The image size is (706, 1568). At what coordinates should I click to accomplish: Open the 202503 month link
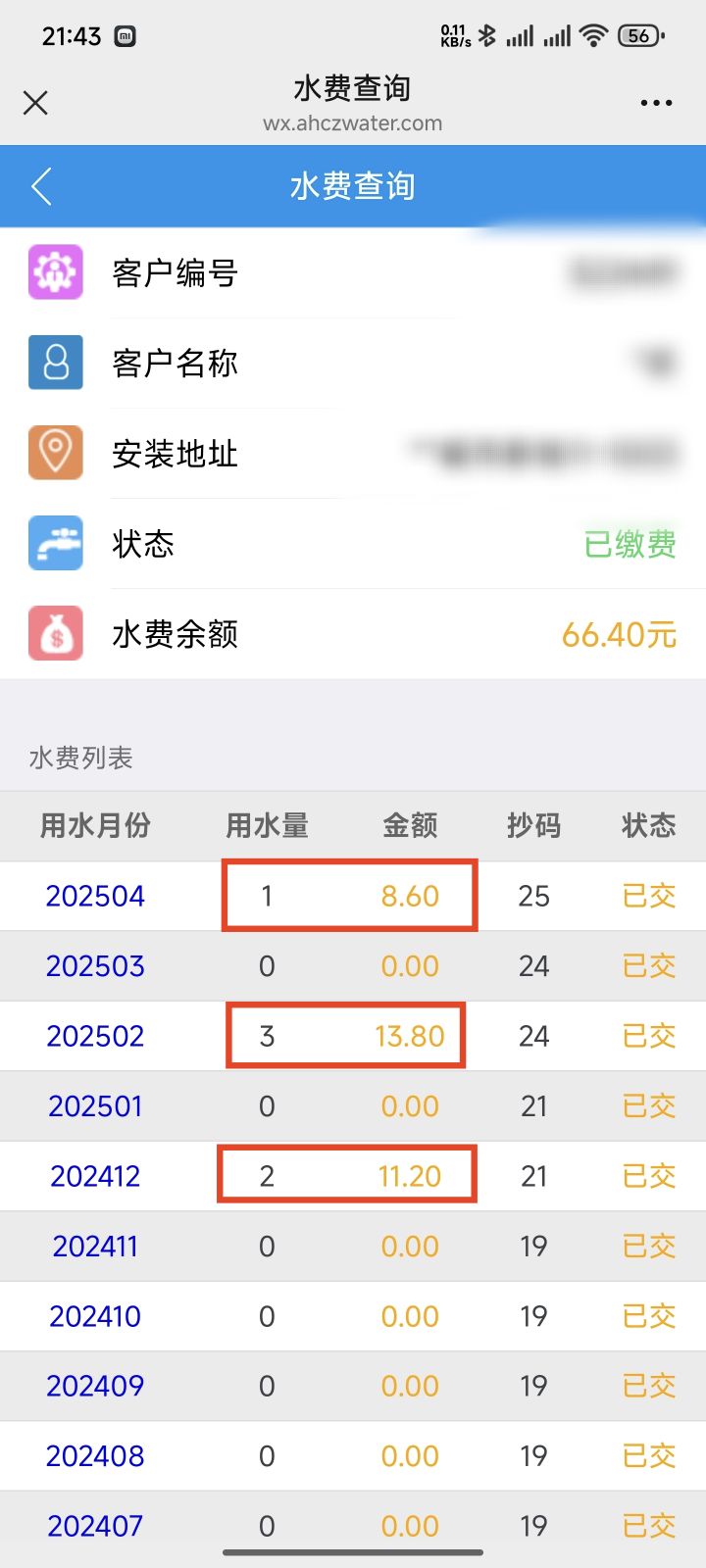tap(95, 966)
